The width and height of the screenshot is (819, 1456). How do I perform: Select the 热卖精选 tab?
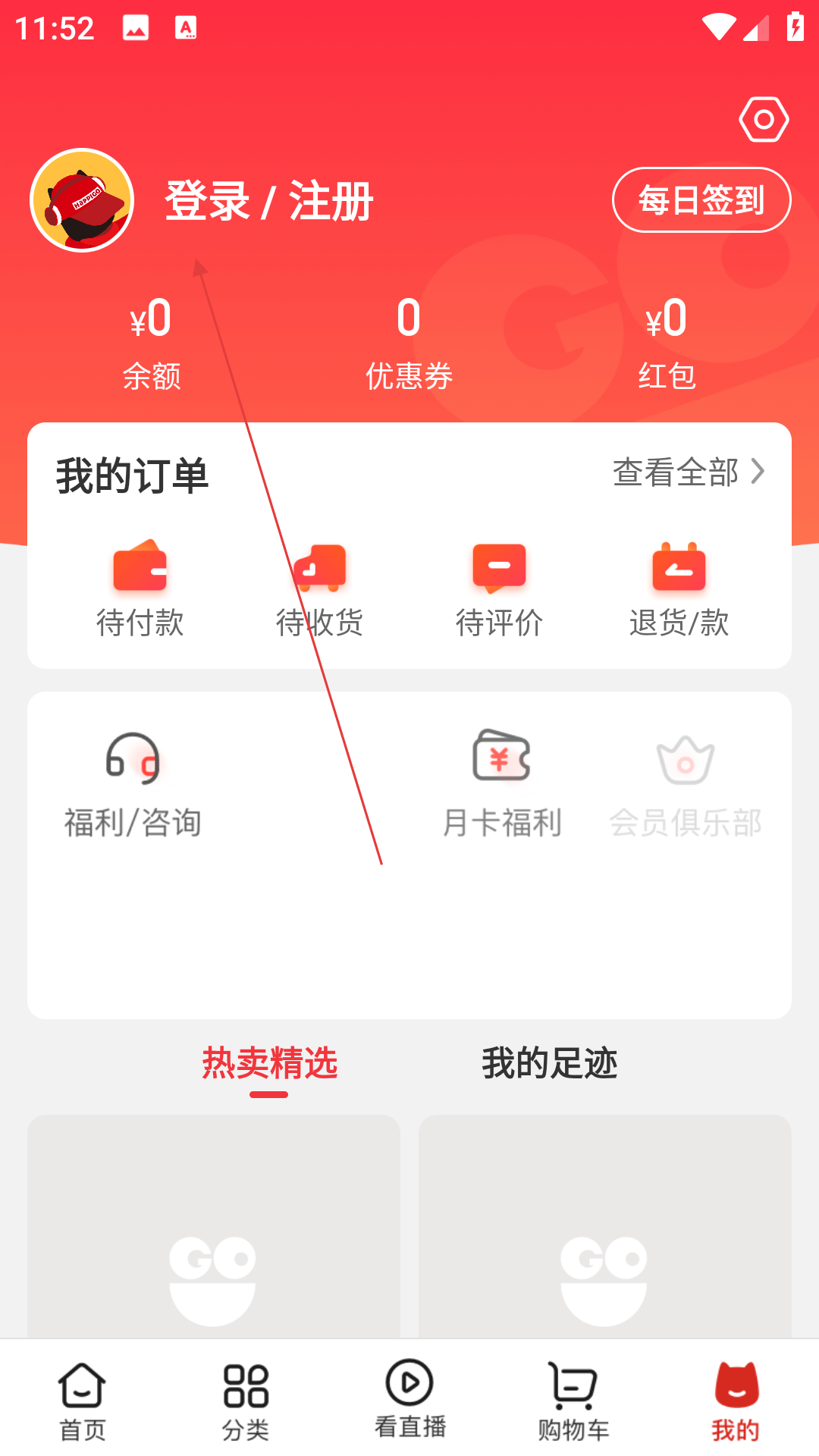[x=269, y=1063]
